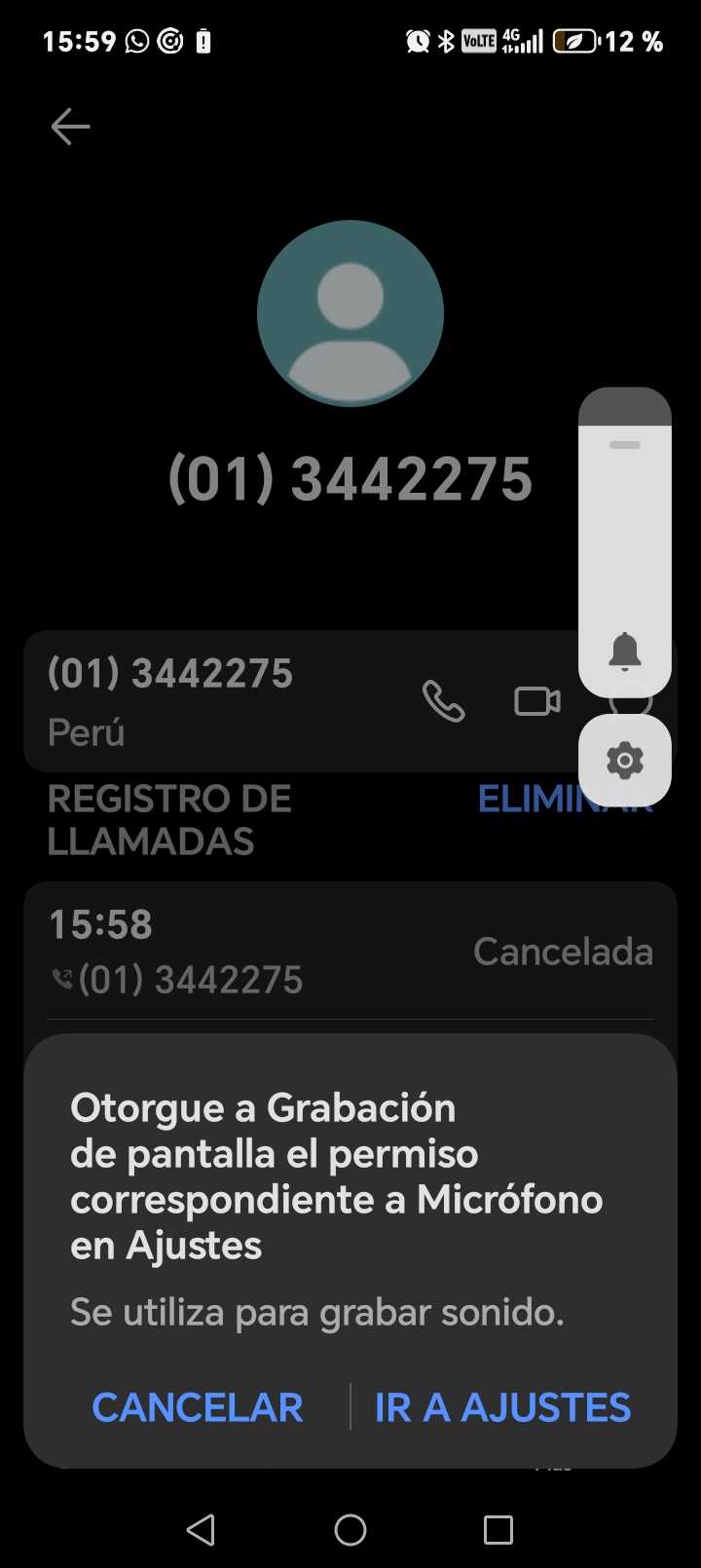Open recent apps from the navigation bar
This screenshot has height=1568, width=701.
(x=498, y=1530)
